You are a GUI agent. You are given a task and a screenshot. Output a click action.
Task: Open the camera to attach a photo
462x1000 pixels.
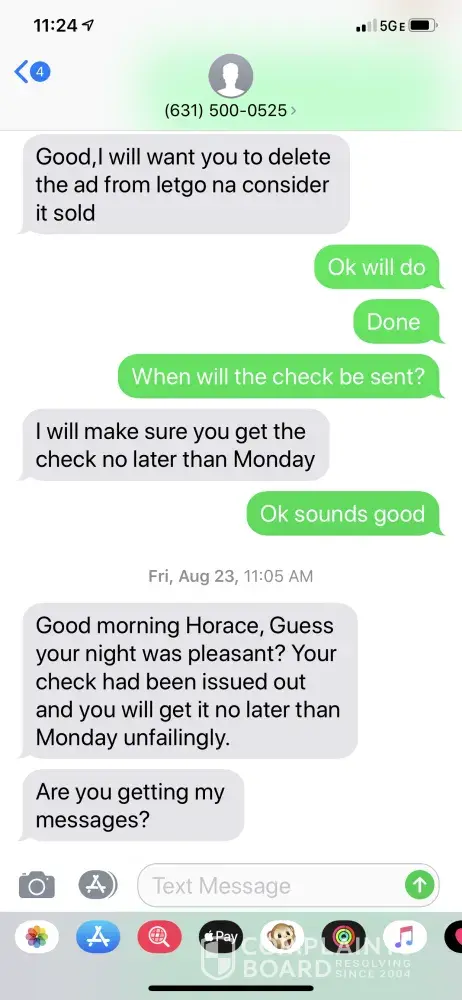pos(36,885)
